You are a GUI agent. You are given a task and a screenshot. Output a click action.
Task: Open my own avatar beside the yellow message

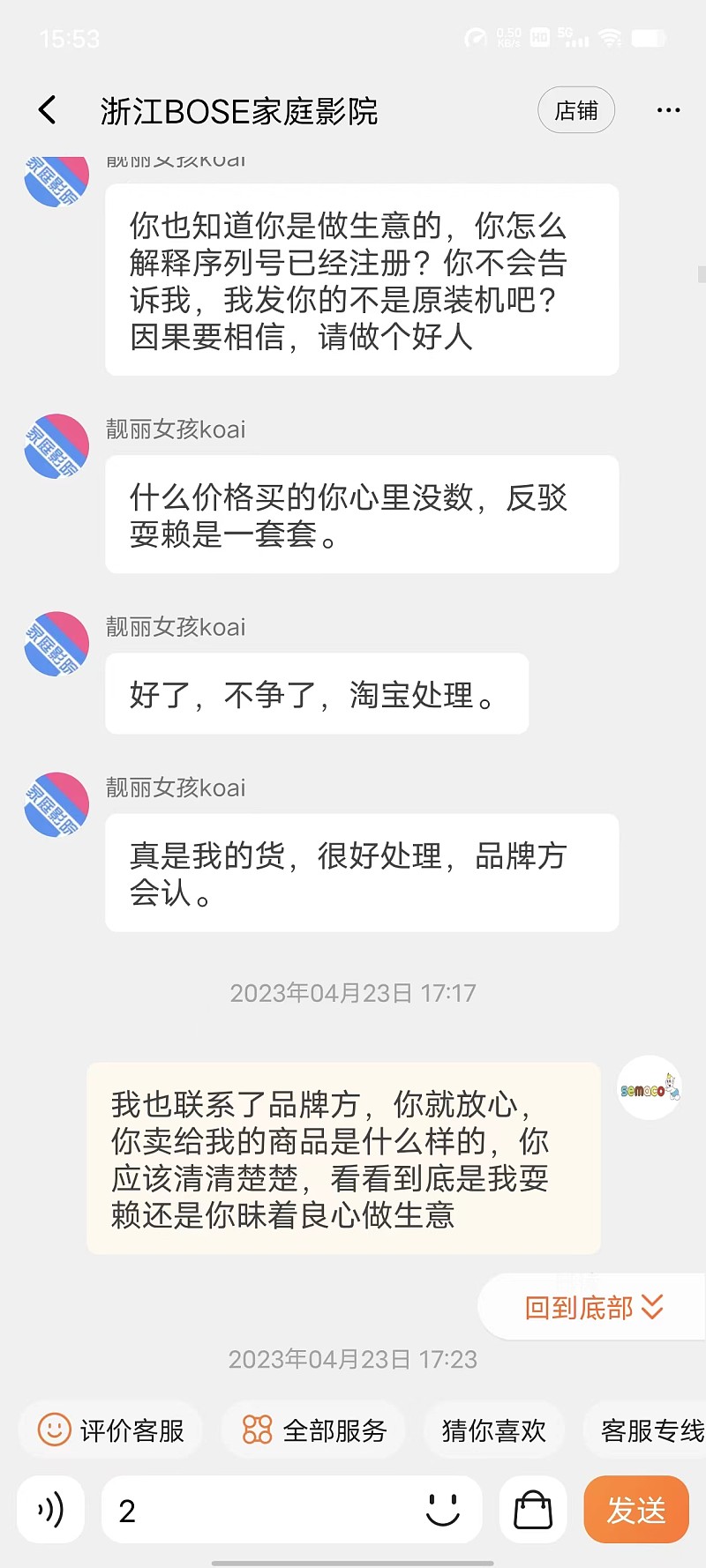(x=650, y=1088)
